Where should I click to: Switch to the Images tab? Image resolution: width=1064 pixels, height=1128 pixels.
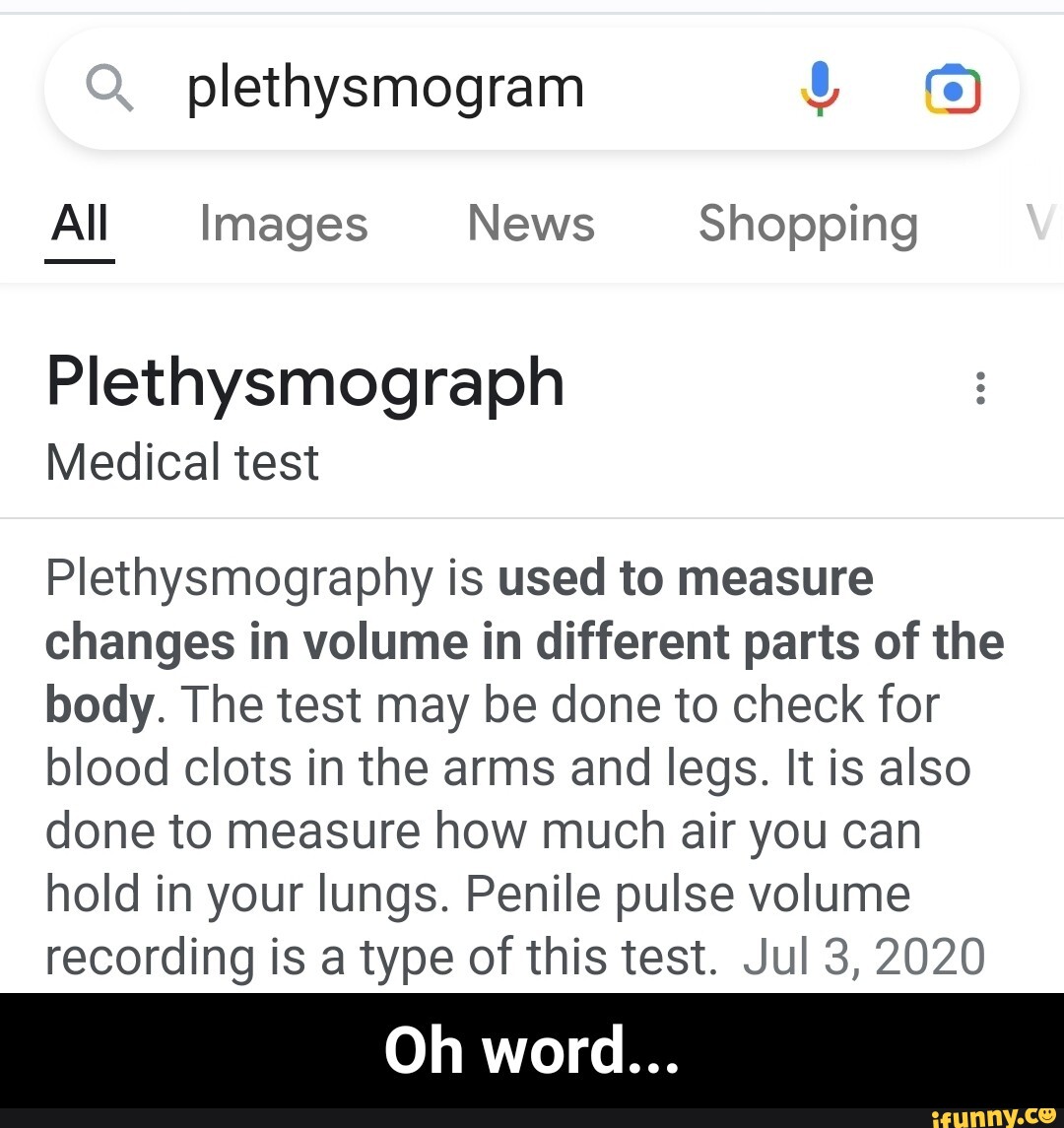click(x=283, y=224)
